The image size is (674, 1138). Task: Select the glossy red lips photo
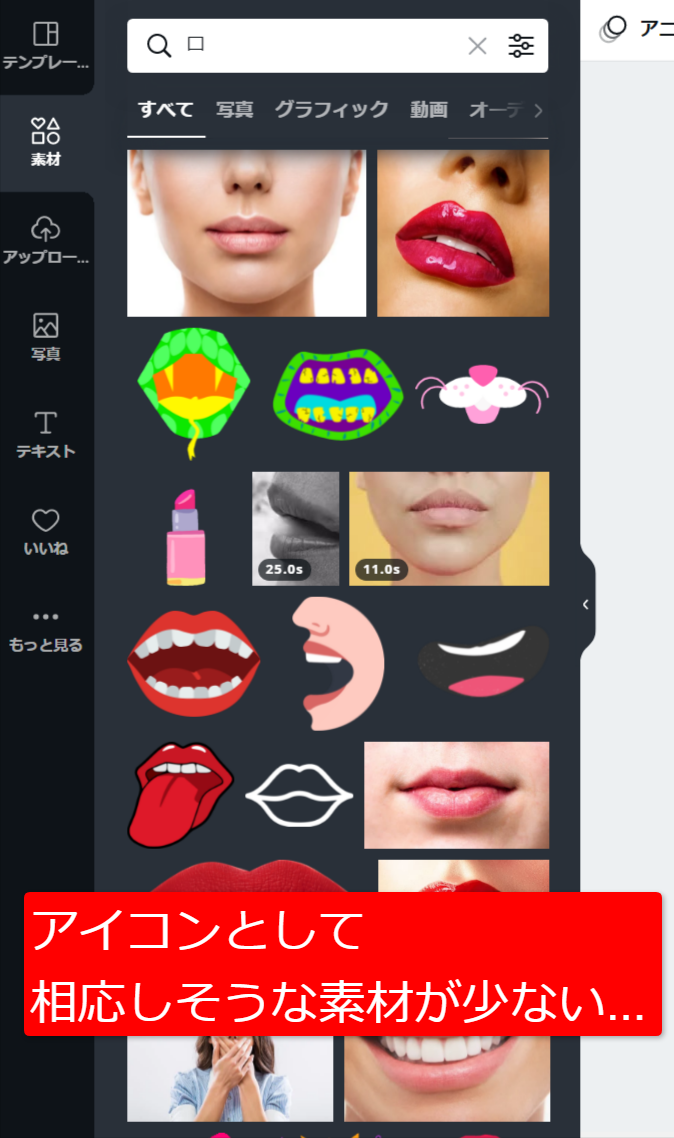coord(463,233)
